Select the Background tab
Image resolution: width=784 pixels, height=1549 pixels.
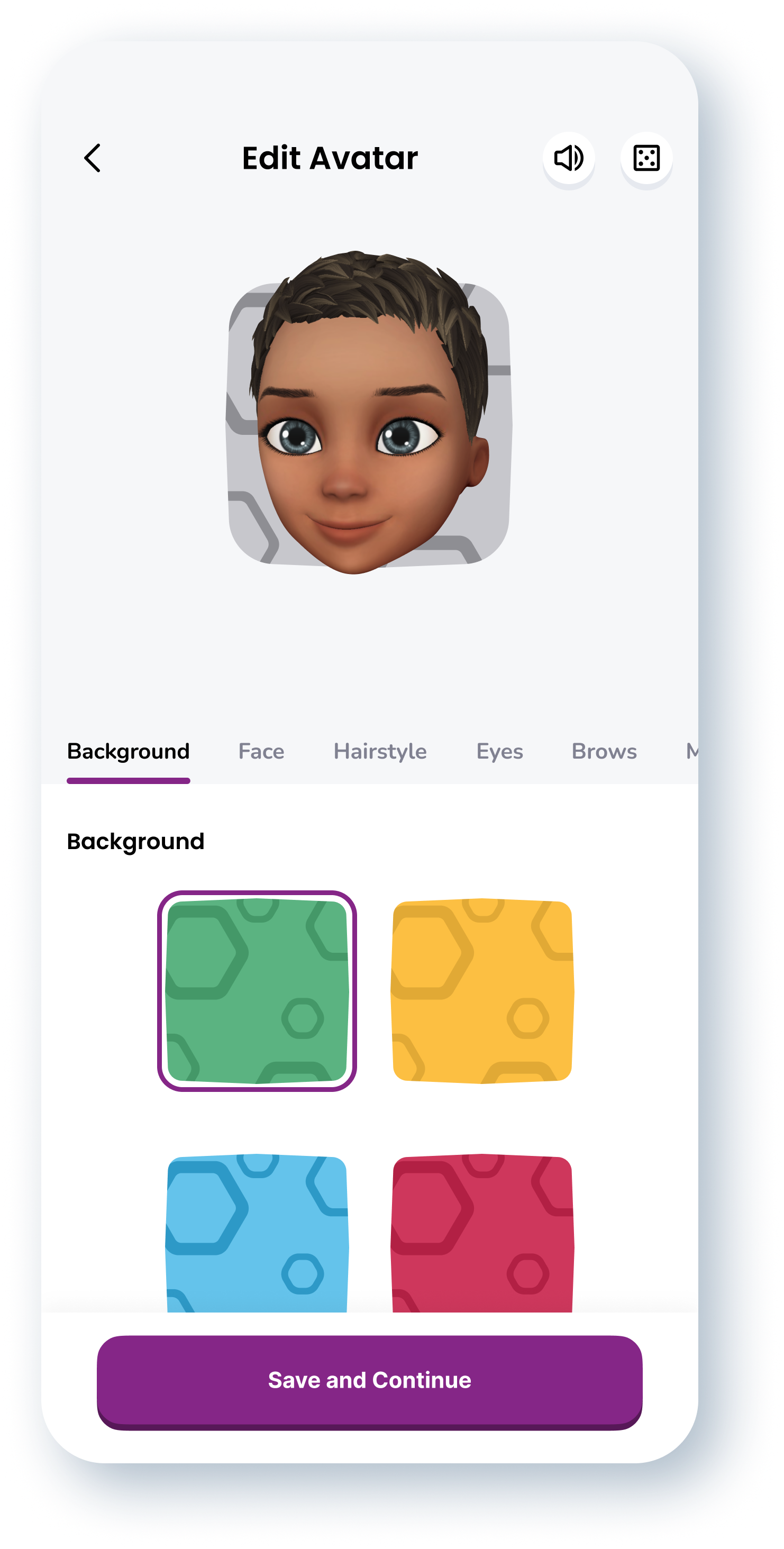coord(128,752)
